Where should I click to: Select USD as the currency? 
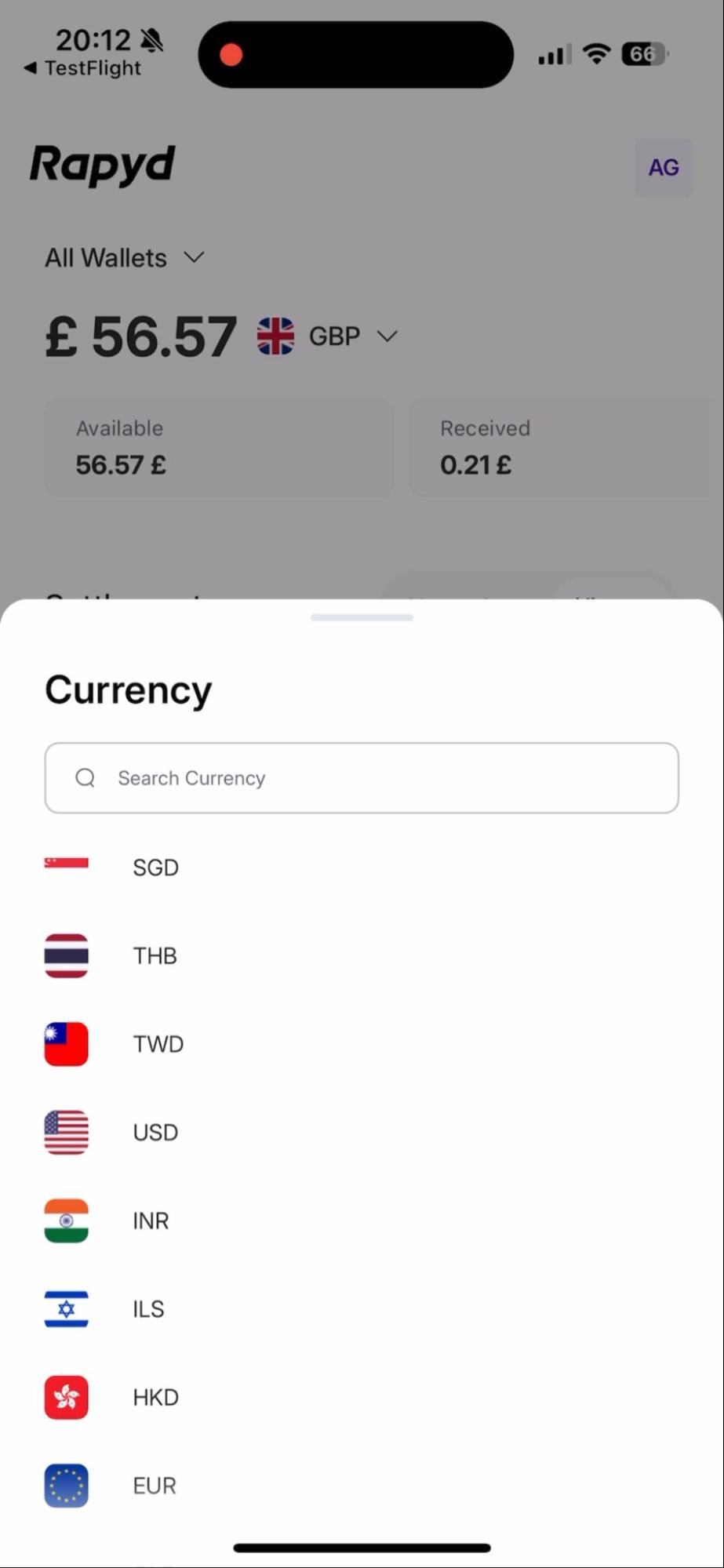[155, 1132]
